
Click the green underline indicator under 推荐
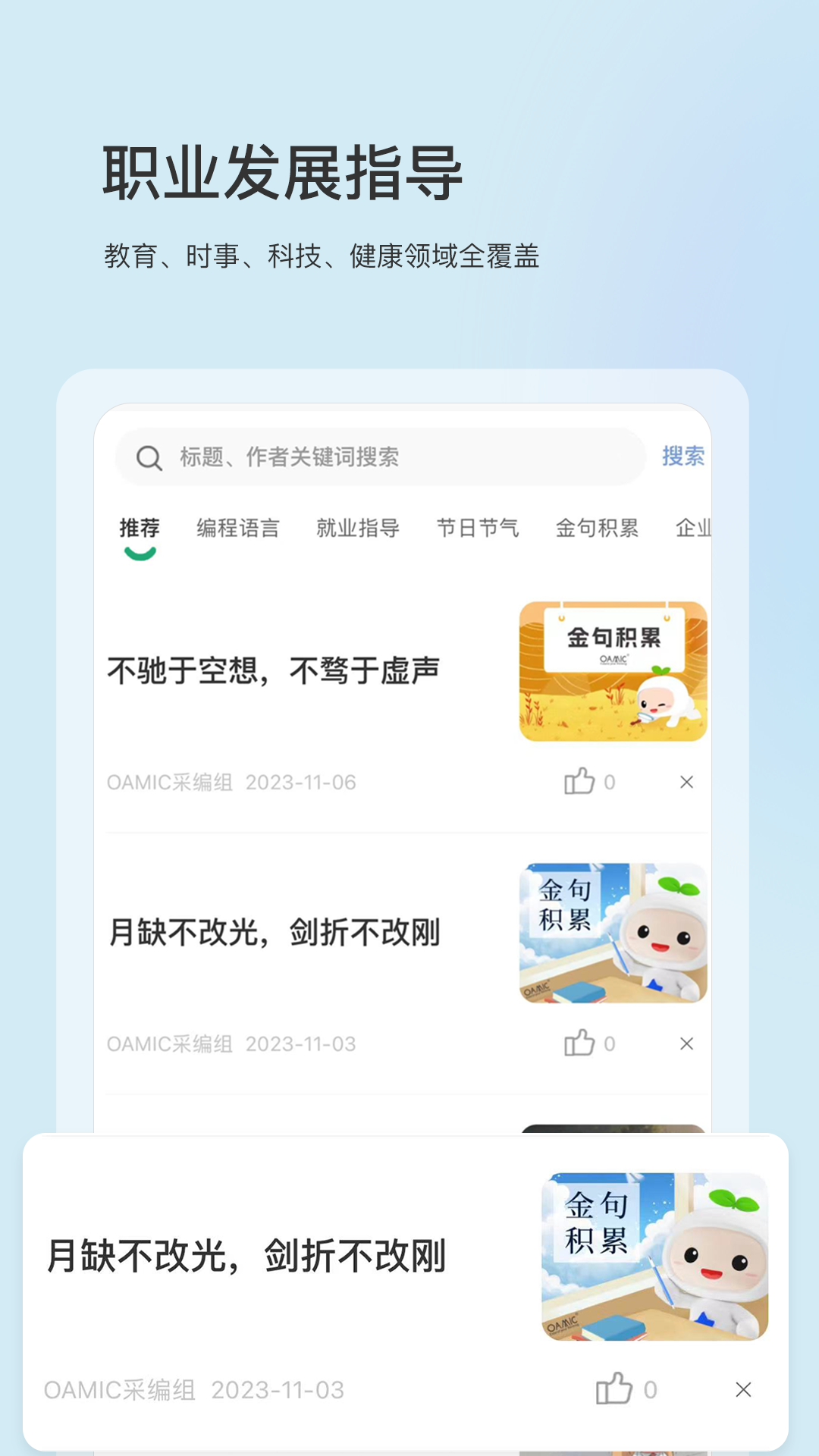coord(140,553)
